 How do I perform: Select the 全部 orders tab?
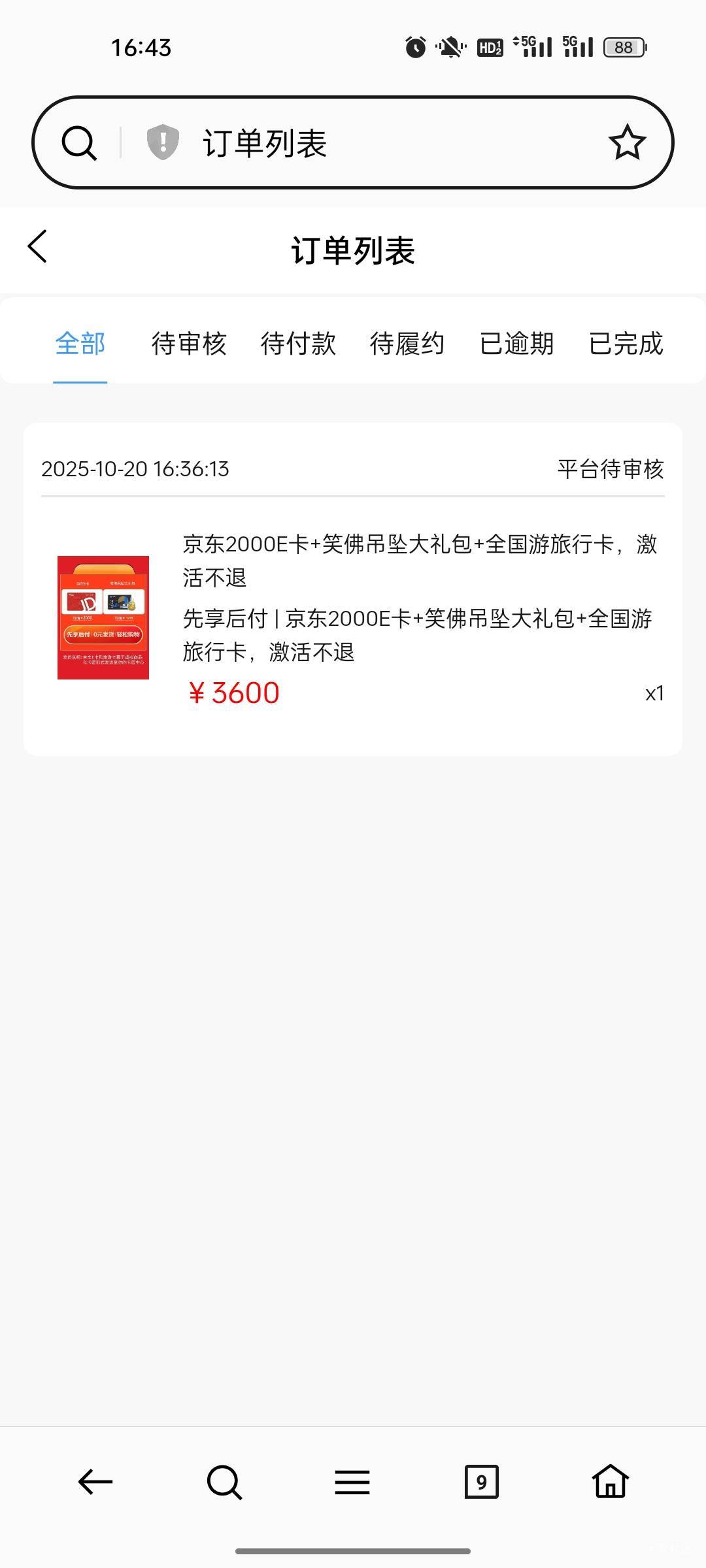tap(80, 344)
